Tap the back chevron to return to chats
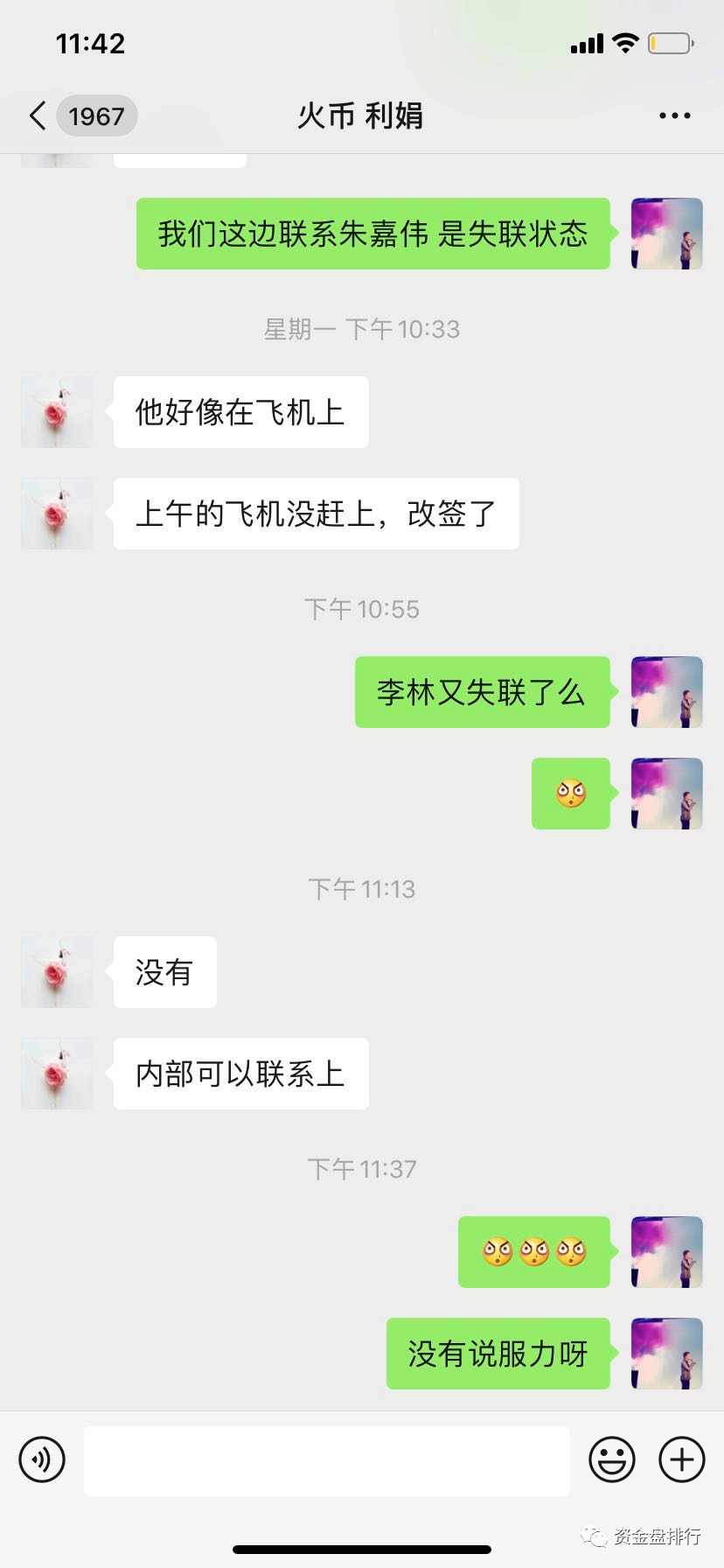Viewport: 724px width, 1568px height. (36, 115)
